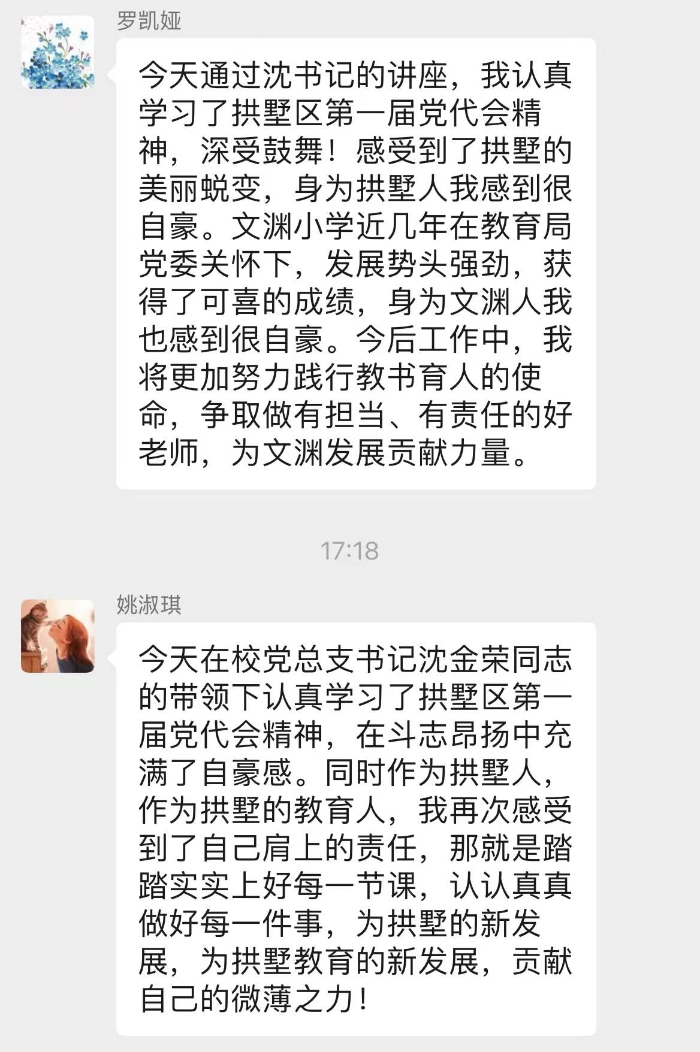Open 姚淑琪's profile avatar
This screenshot has width=700, height=1052.
[x=58, y=636]
